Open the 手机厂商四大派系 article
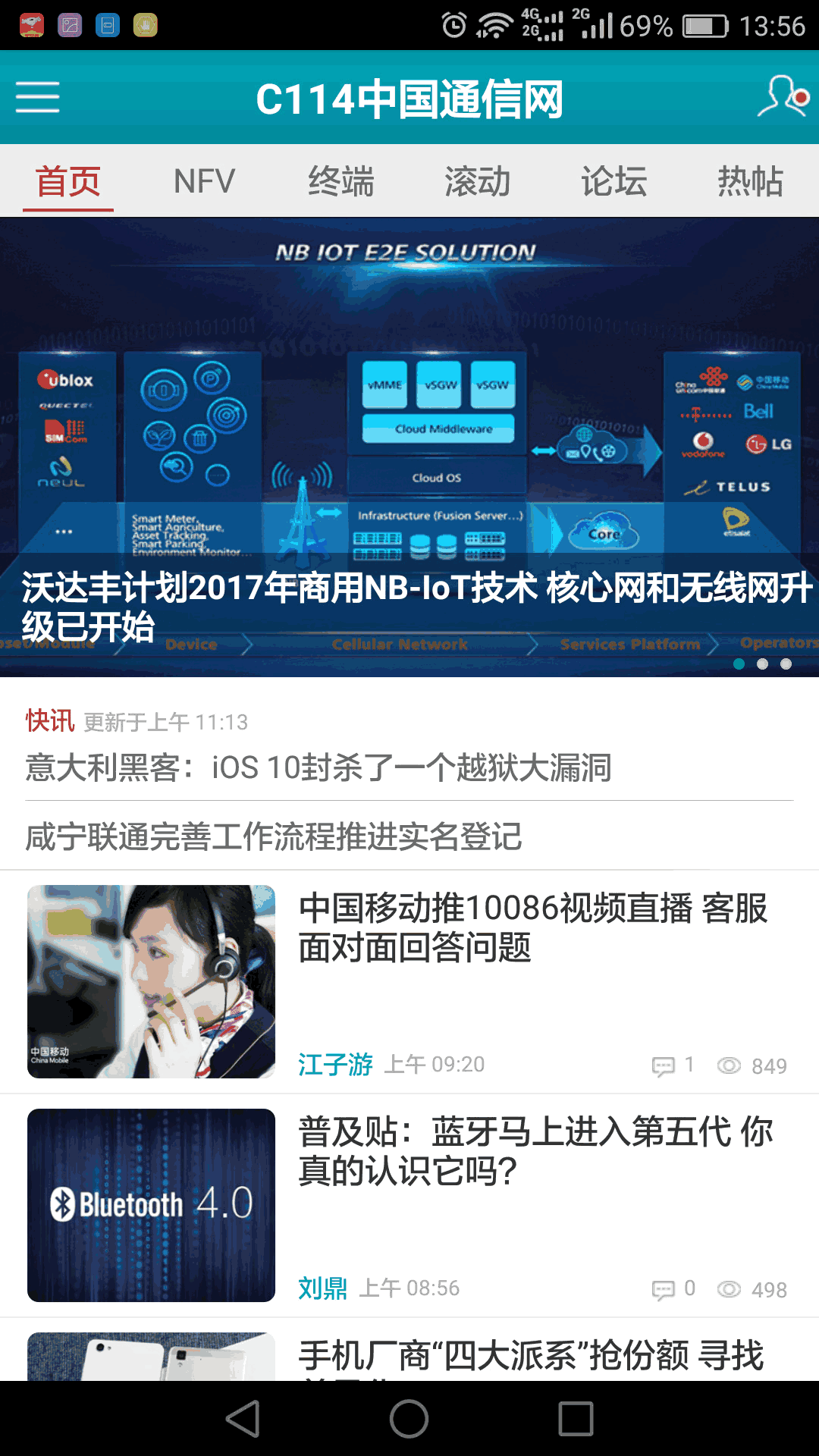Image resolution: width=819 pixels, height=1456 pixels. (531, 1355)
